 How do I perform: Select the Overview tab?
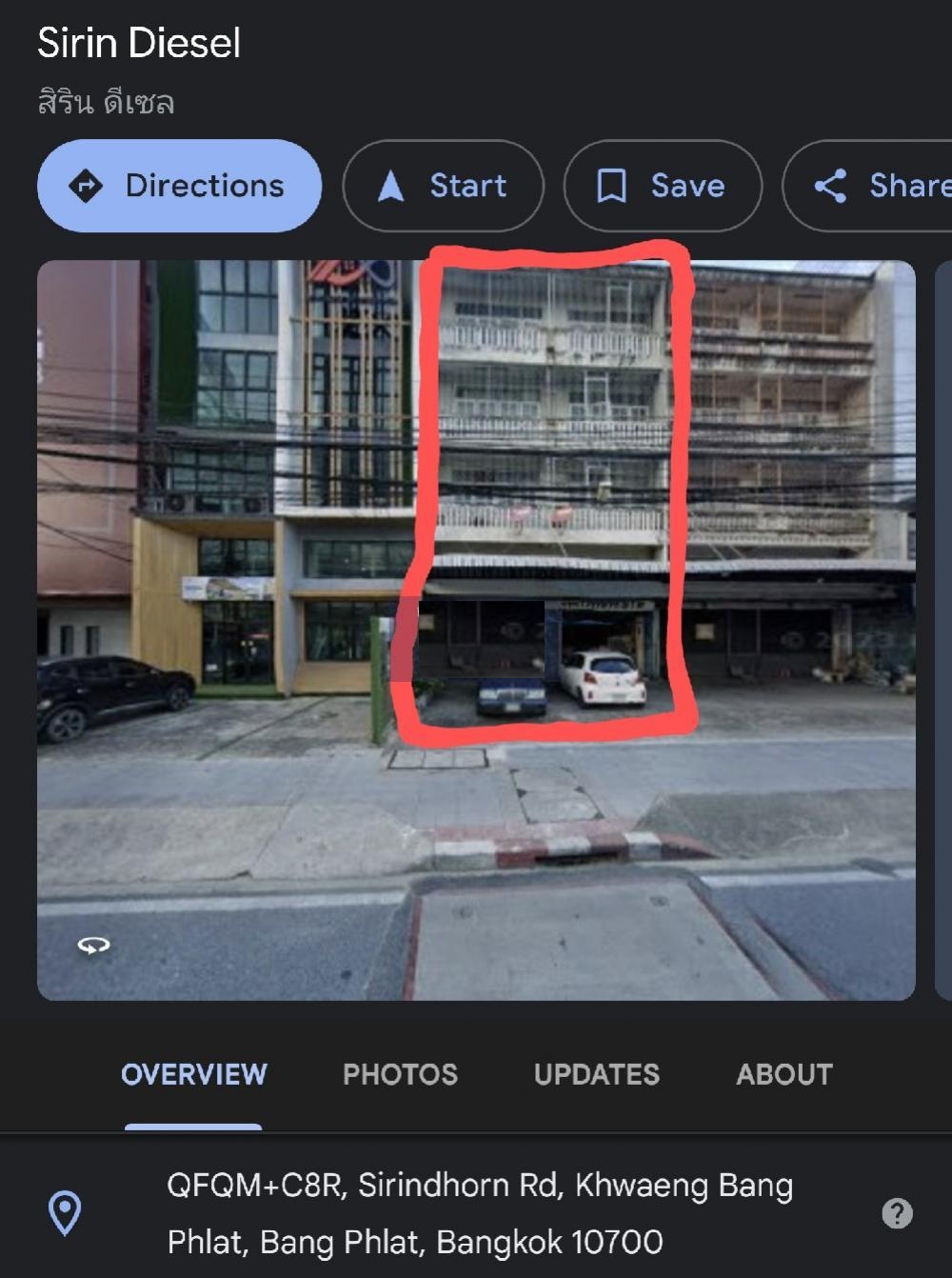point(194,1074)
